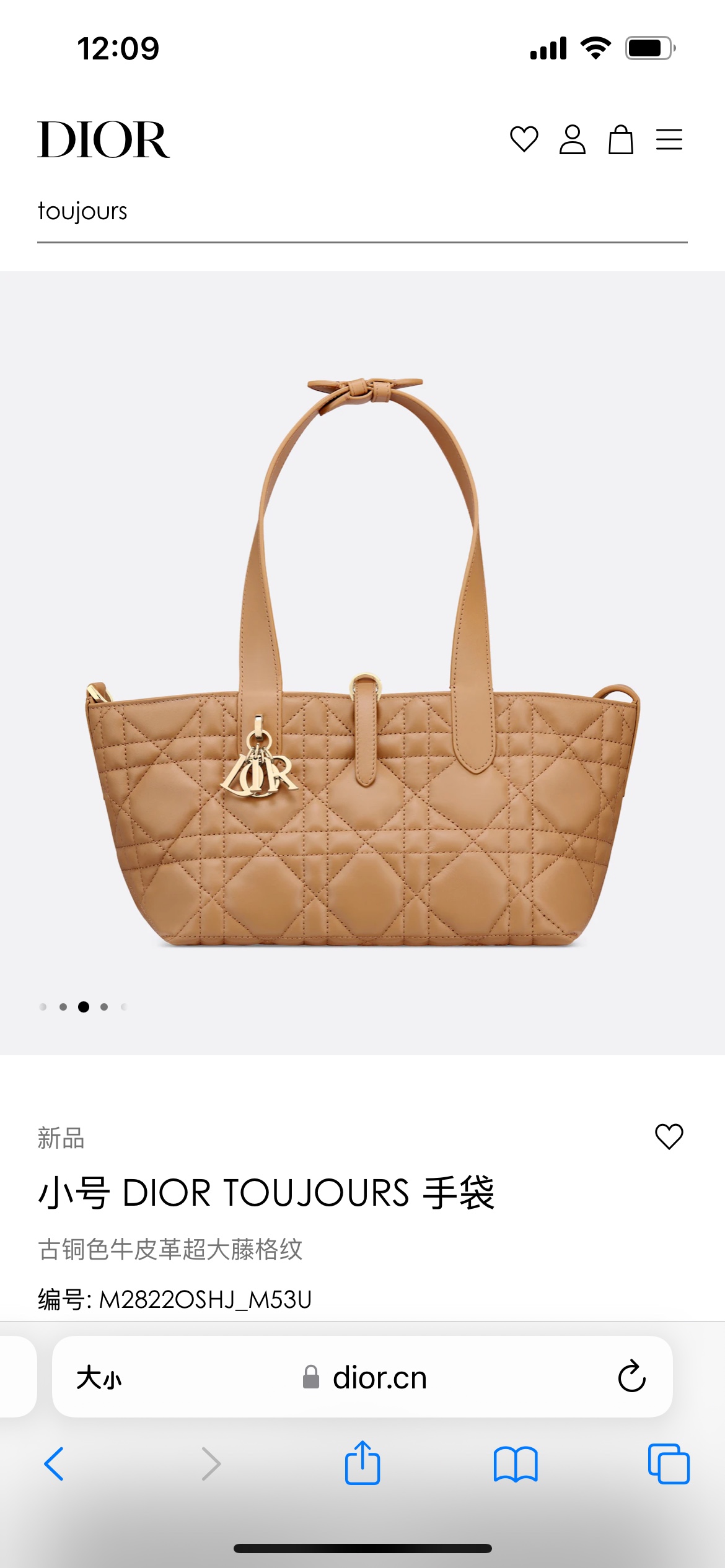Viewport: 725px width, 1568px height.
Task: Show all open browser tabs
Action: click(669, 1464)
